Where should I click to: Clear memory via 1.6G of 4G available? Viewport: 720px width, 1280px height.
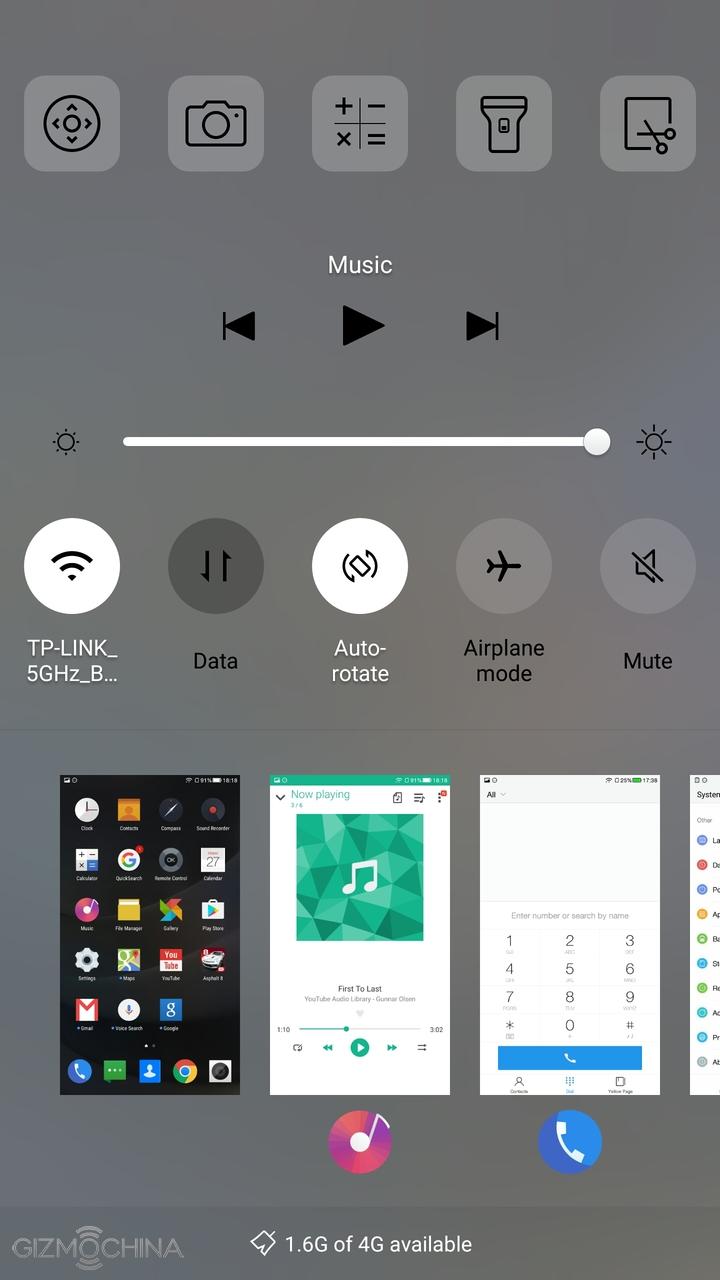(x=361, y=1244)
